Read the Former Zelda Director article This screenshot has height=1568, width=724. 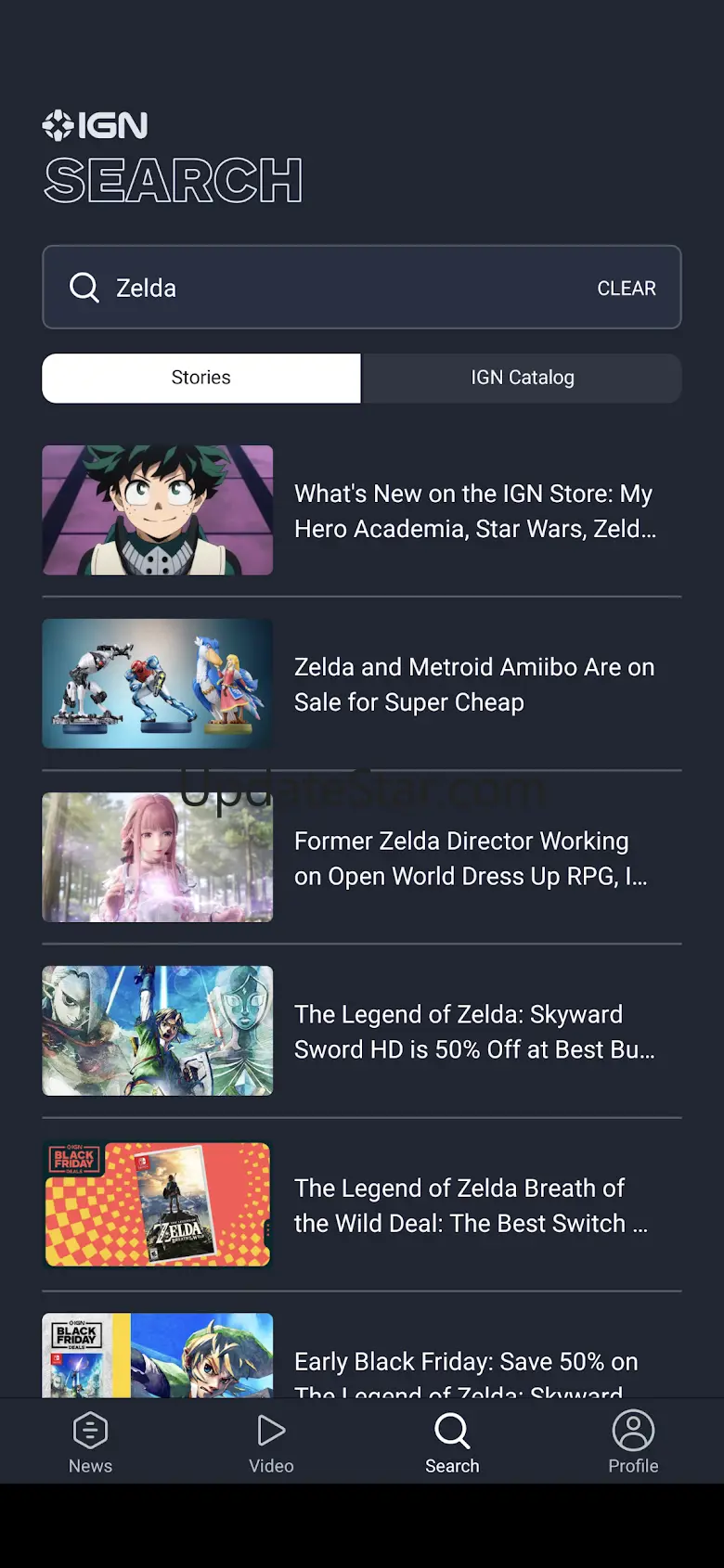(362, 857)
